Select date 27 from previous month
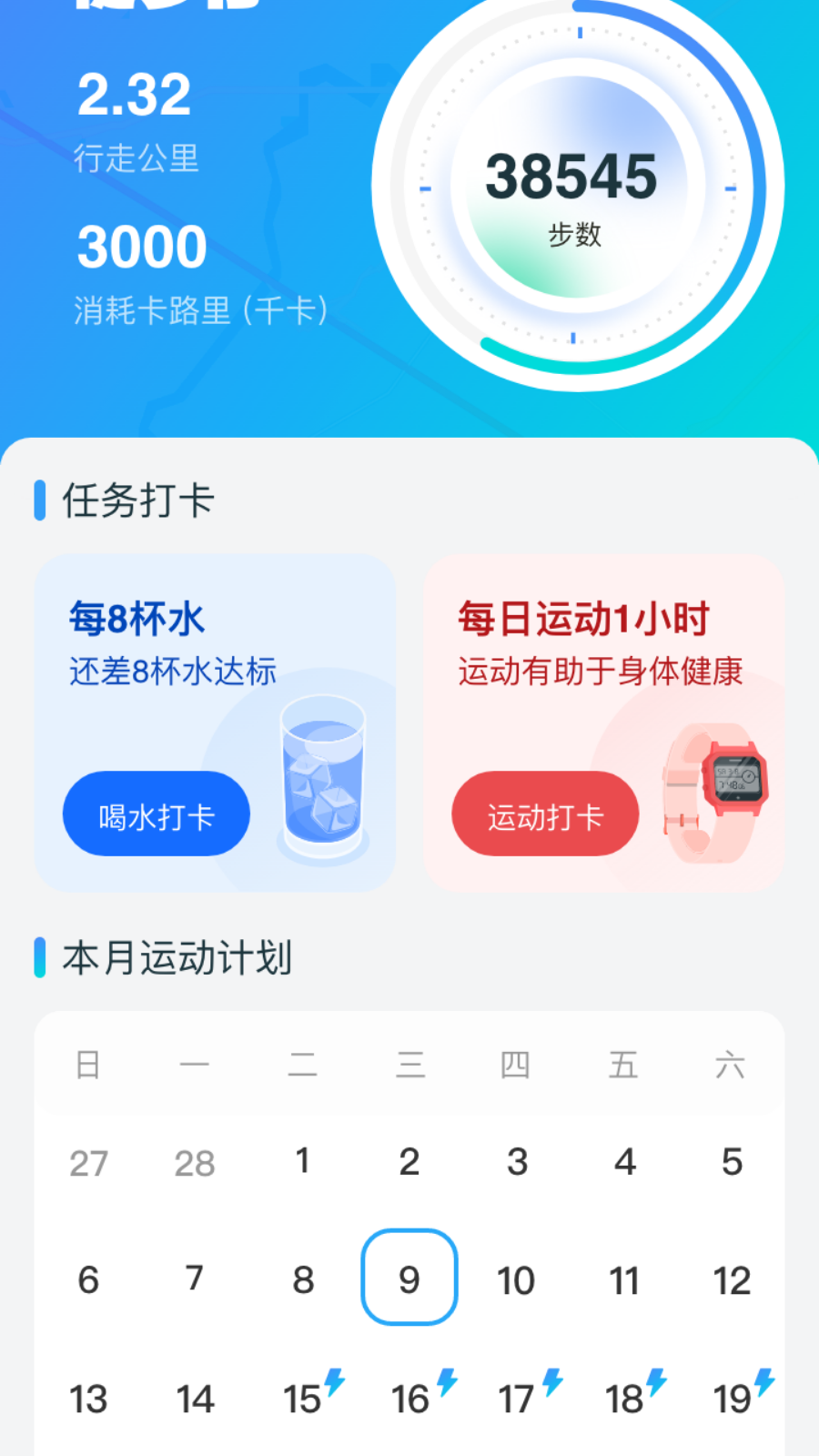 pos(87,1162)
